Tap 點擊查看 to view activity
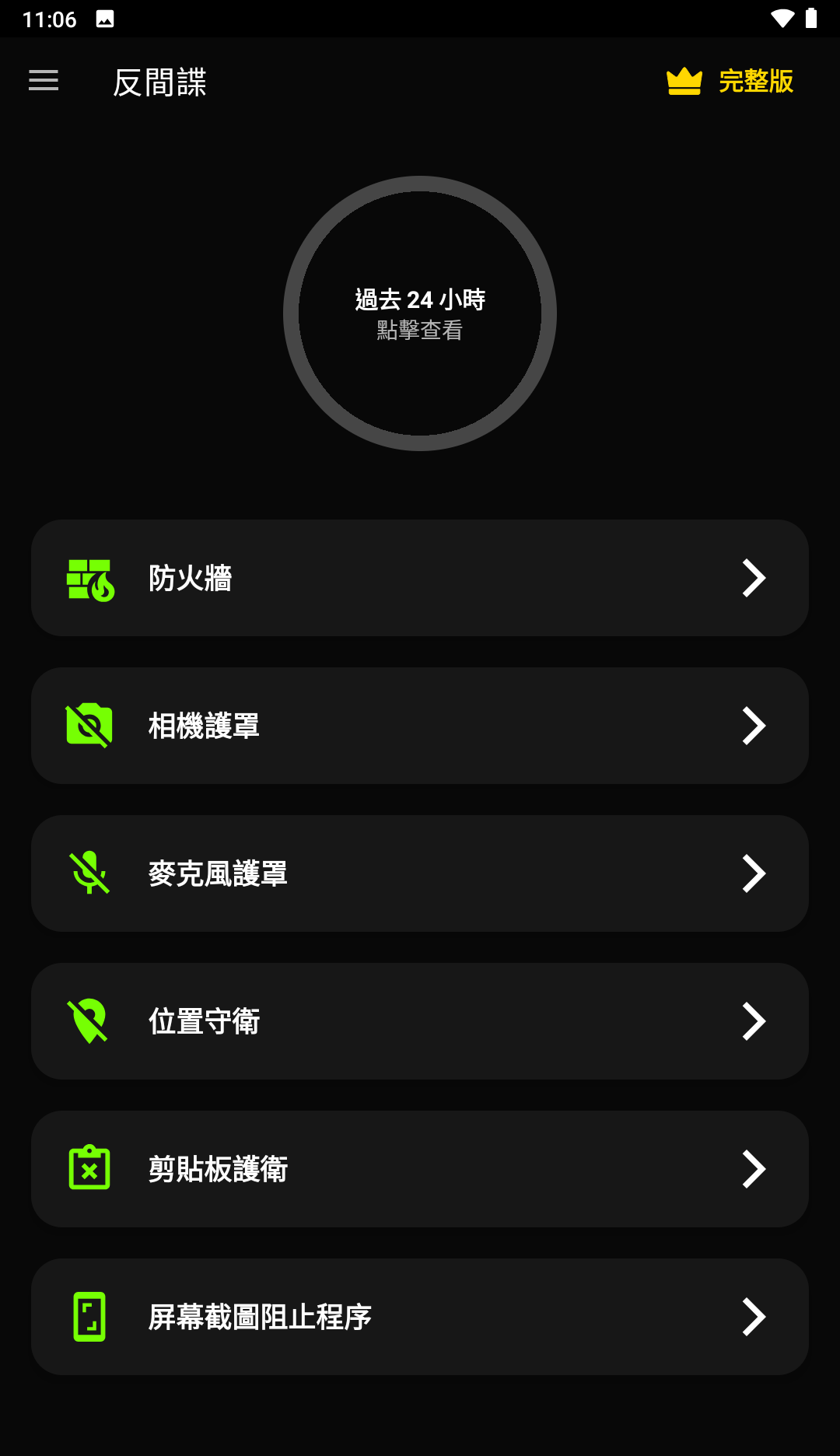This screenshot has width=840, height=1456. [420, 331]
